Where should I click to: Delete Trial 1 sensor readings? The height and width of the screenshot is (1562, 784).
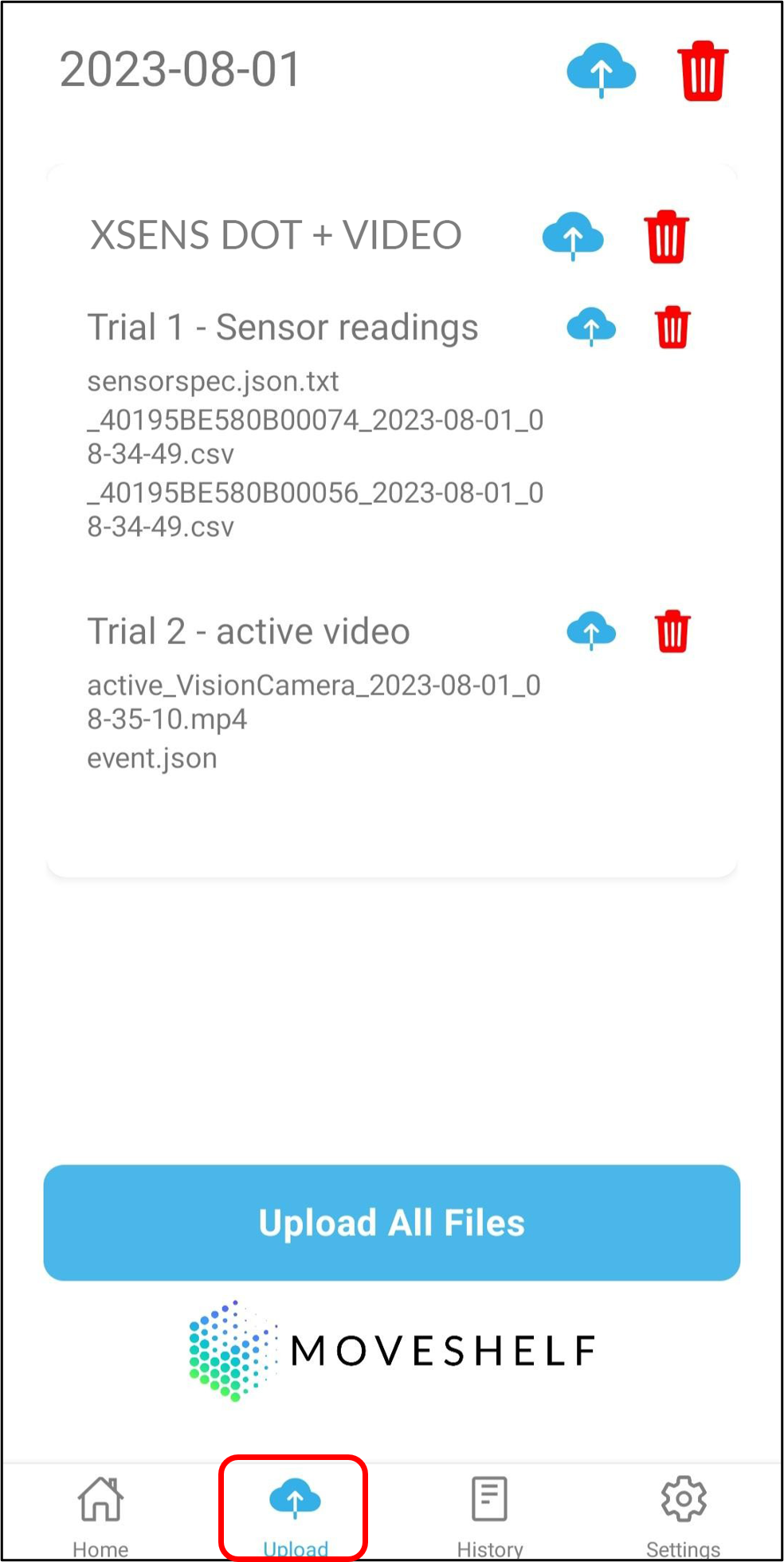pyautogui.click(x=672, y=327)
